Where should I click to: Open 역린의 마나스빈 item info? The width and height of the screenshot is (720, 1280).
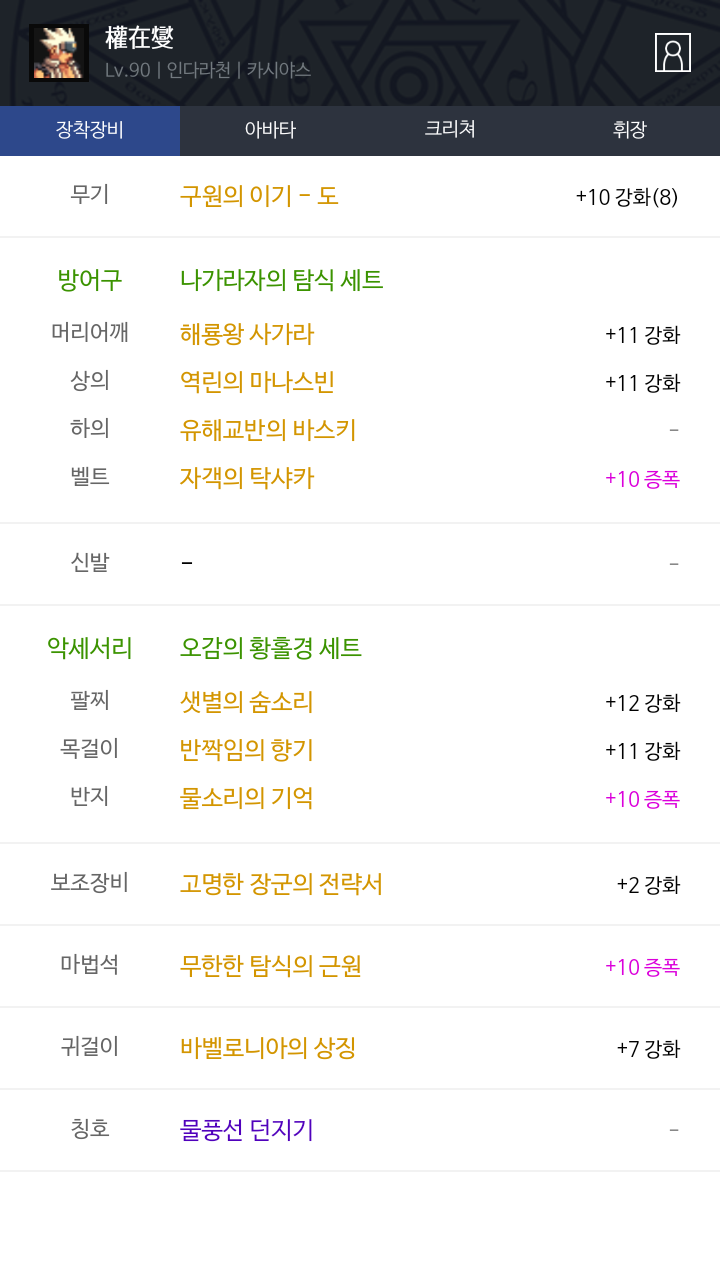(258, 382)
